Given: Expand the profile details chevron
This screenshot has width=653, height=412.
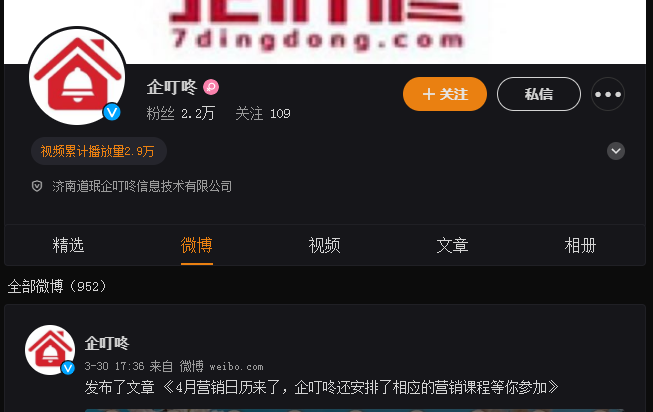Looking at the screenshot, I should [x=616, y=151].
